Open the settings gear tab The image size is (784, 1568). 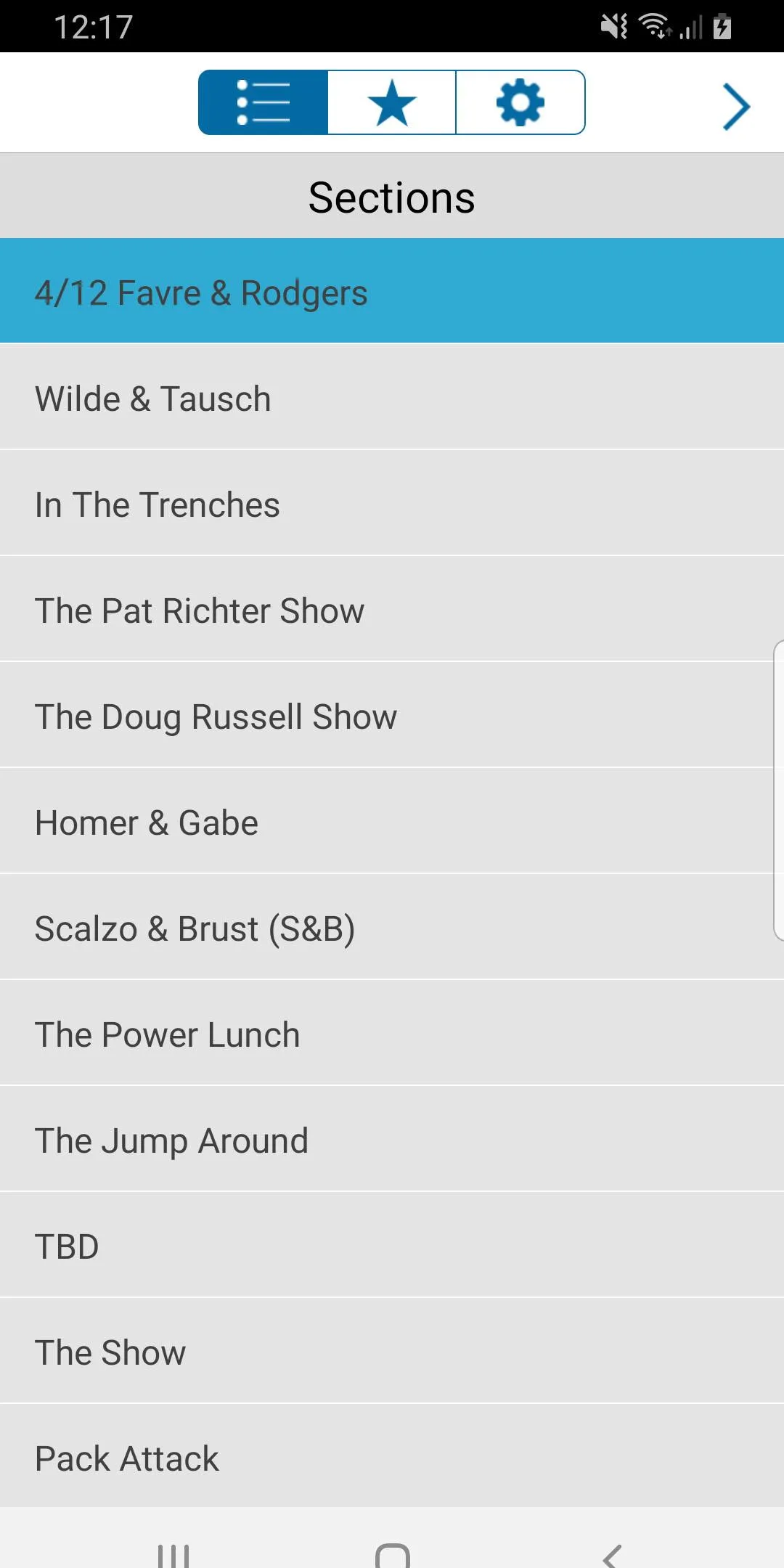pos(520,102)
